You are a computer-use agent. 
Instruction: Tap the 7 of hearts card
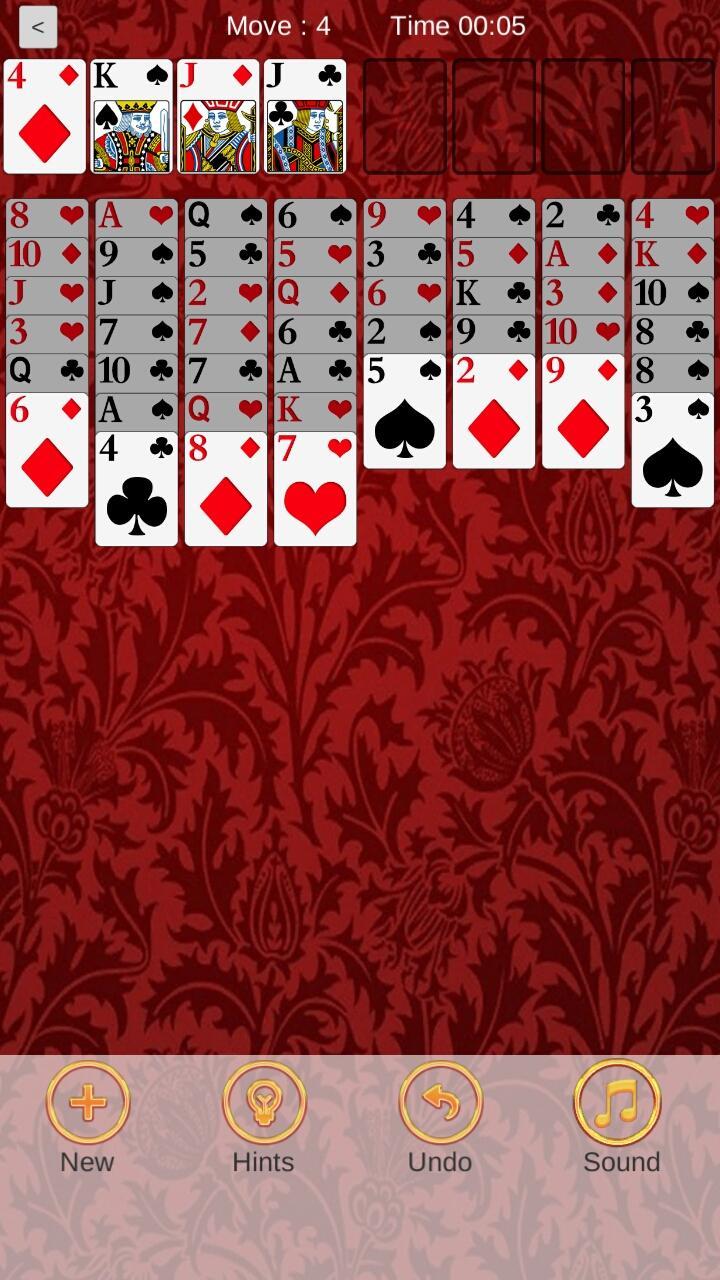point(315,489)
